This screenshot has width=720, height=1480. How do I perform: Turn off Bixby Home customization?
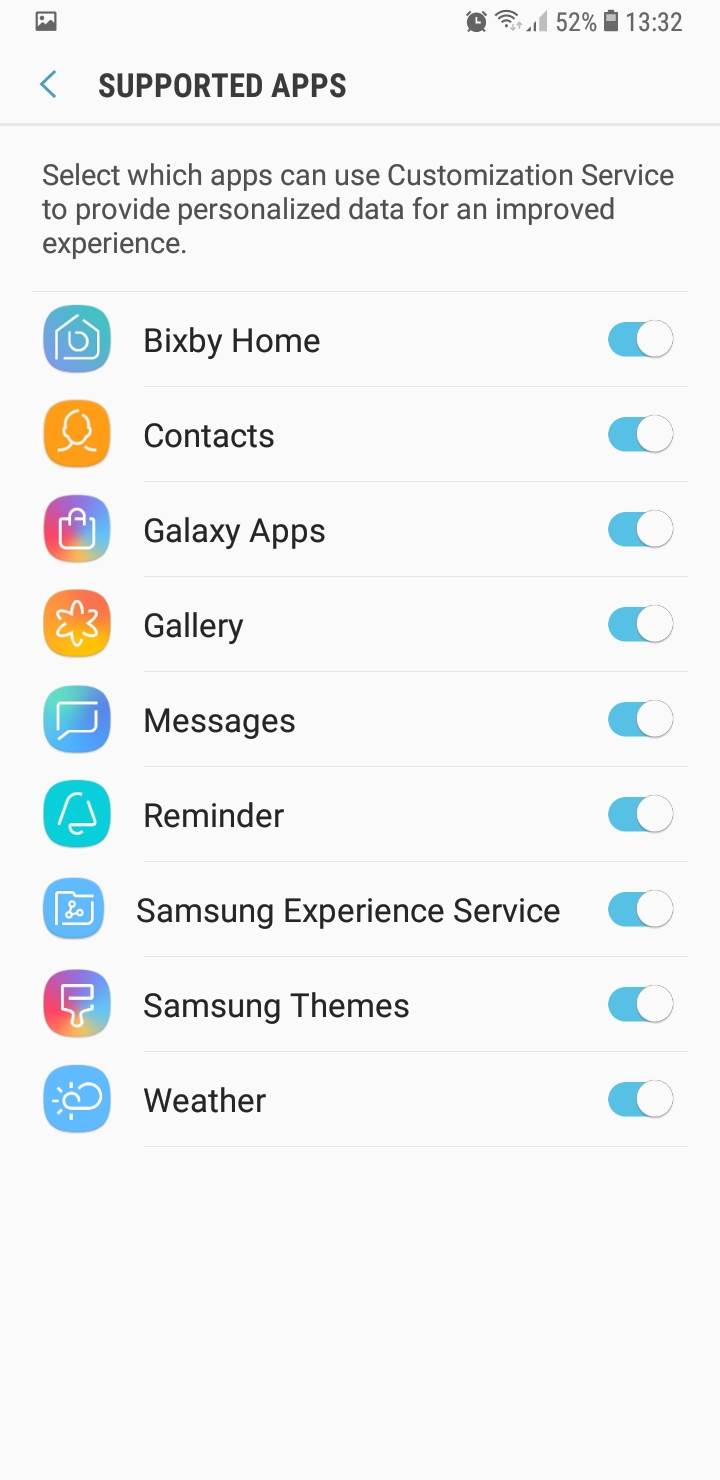(x=640, y=340)
